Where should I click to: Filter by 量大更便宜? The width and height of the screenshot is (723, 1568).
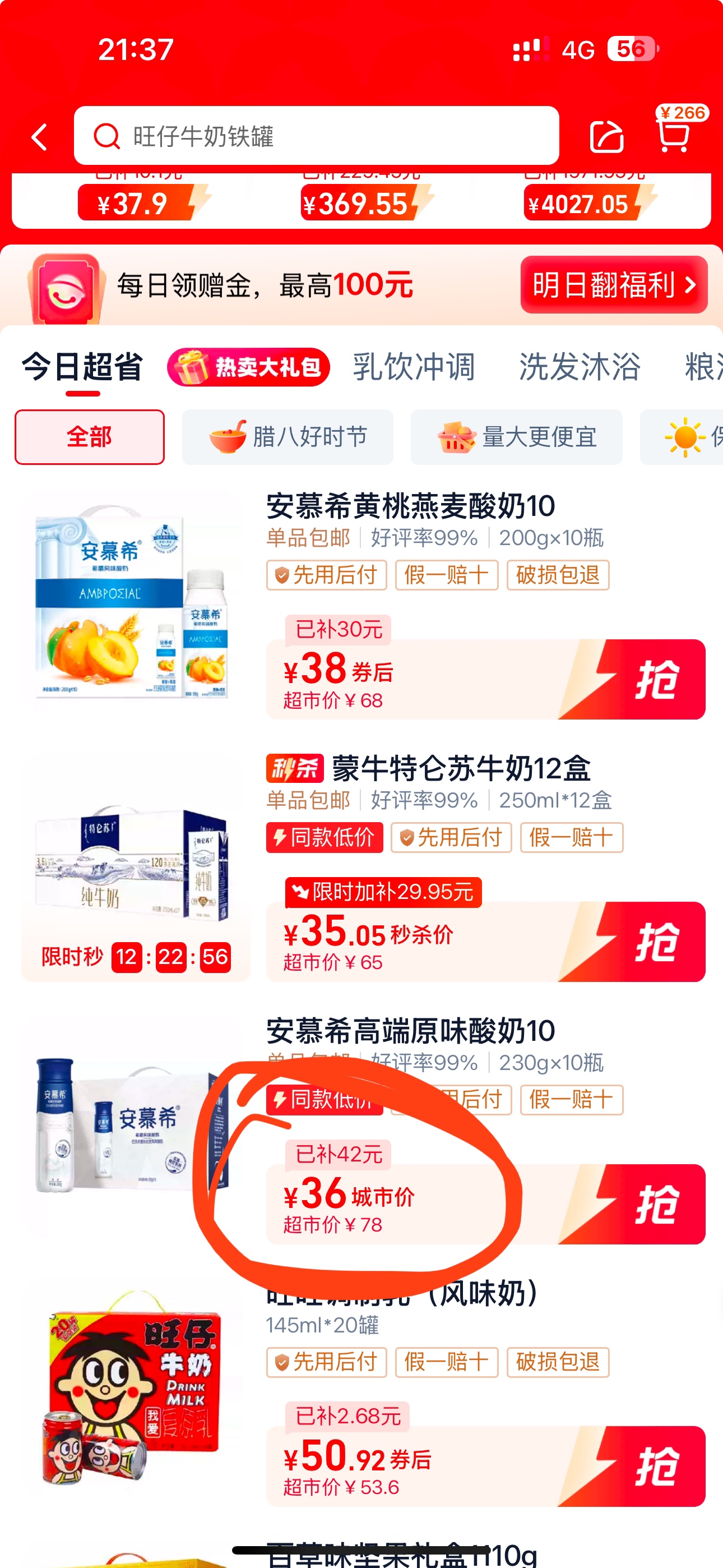point(516,436)
